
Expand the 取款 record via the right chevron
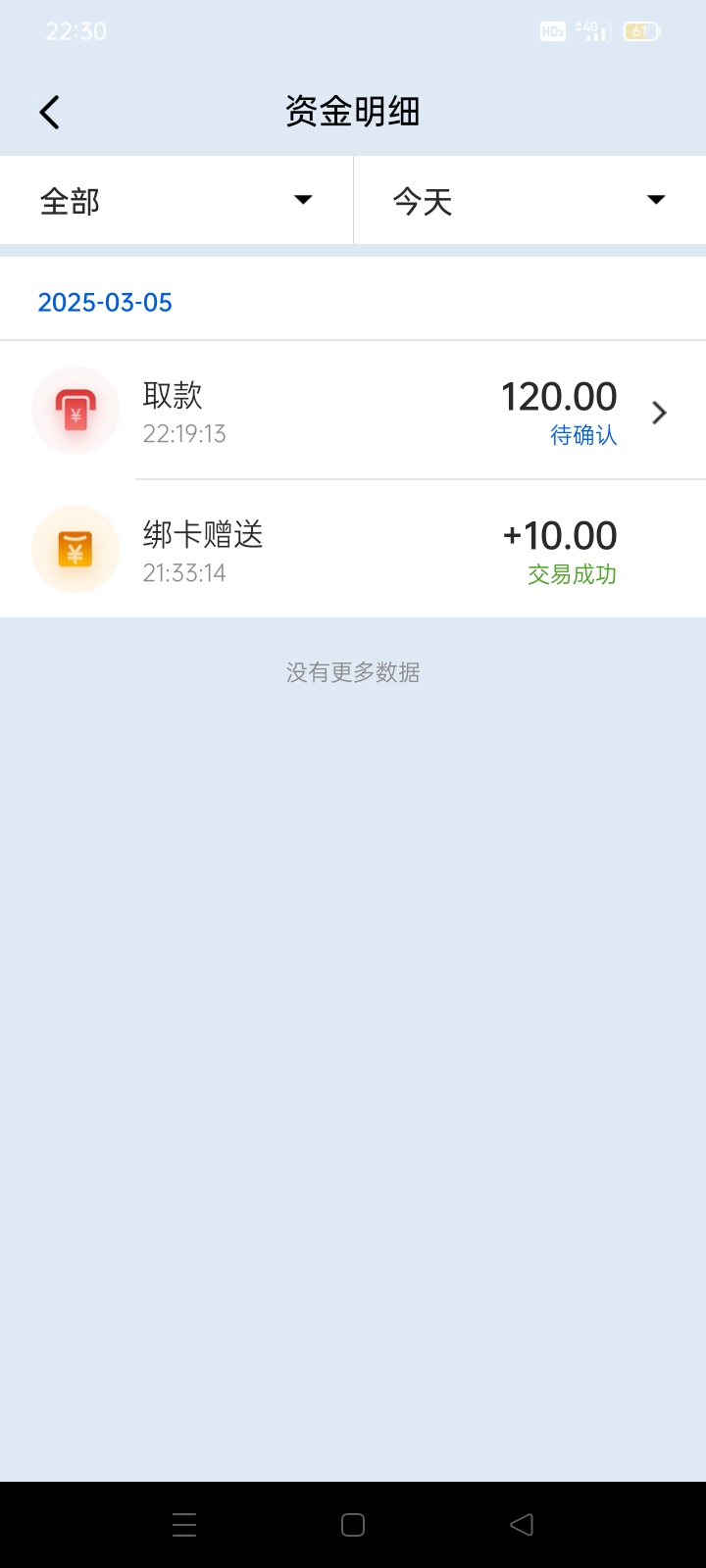[658, 413]
